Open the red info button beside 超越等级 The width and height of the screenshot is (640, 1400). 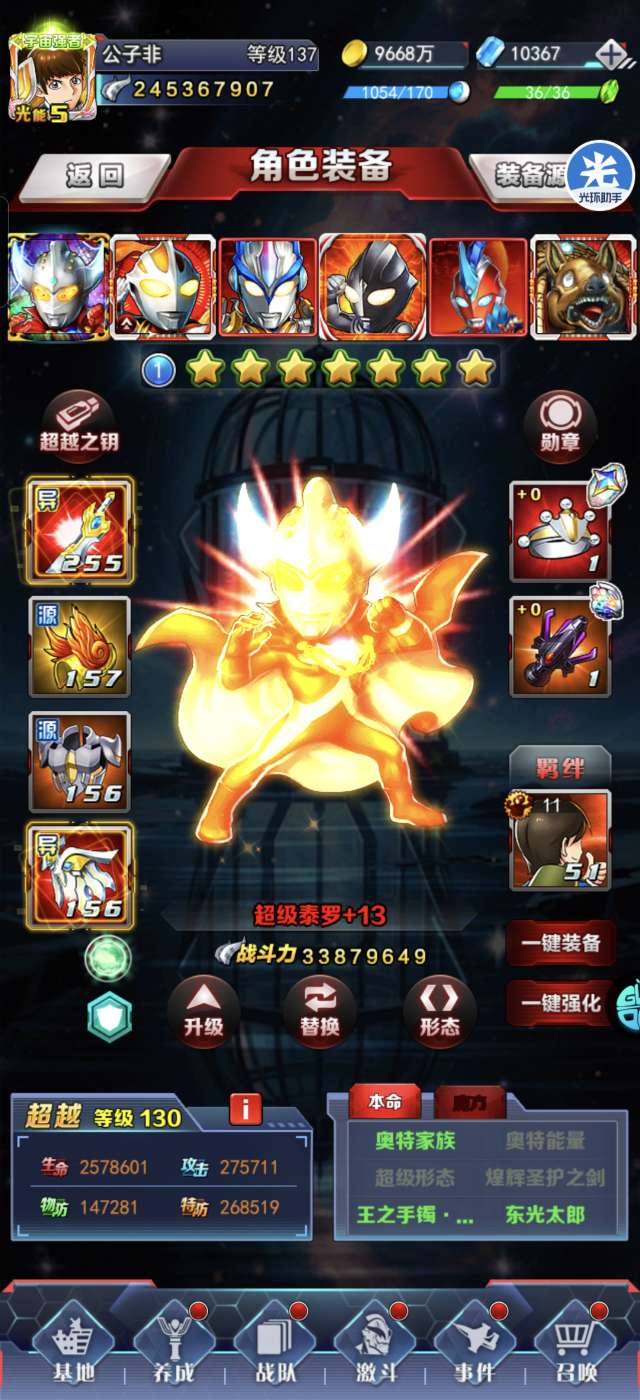(x=246, y=1110)
